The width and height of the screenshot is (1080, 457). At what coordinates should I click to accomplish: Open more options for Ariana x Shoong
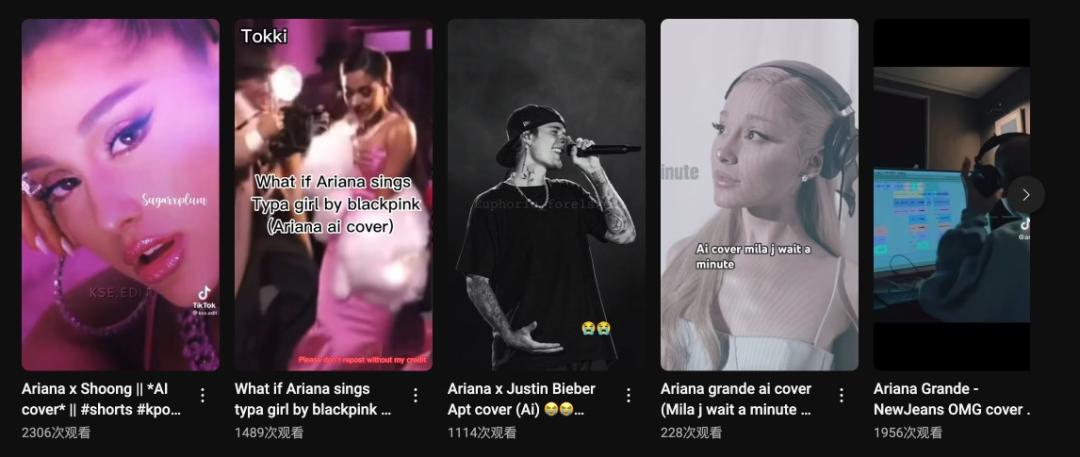pyautogui.click(x=203, y=395)
